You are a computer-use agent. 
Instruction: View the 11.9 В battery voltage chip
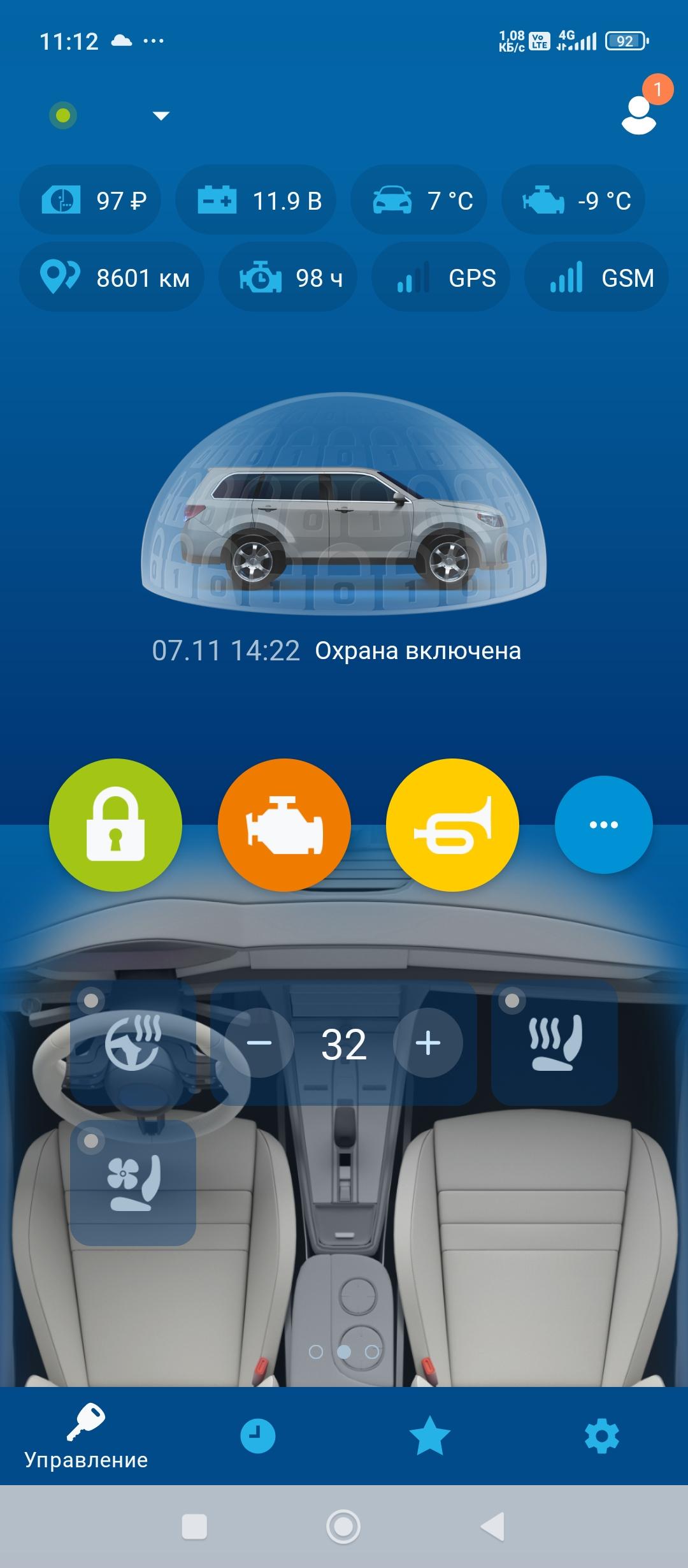255,201
